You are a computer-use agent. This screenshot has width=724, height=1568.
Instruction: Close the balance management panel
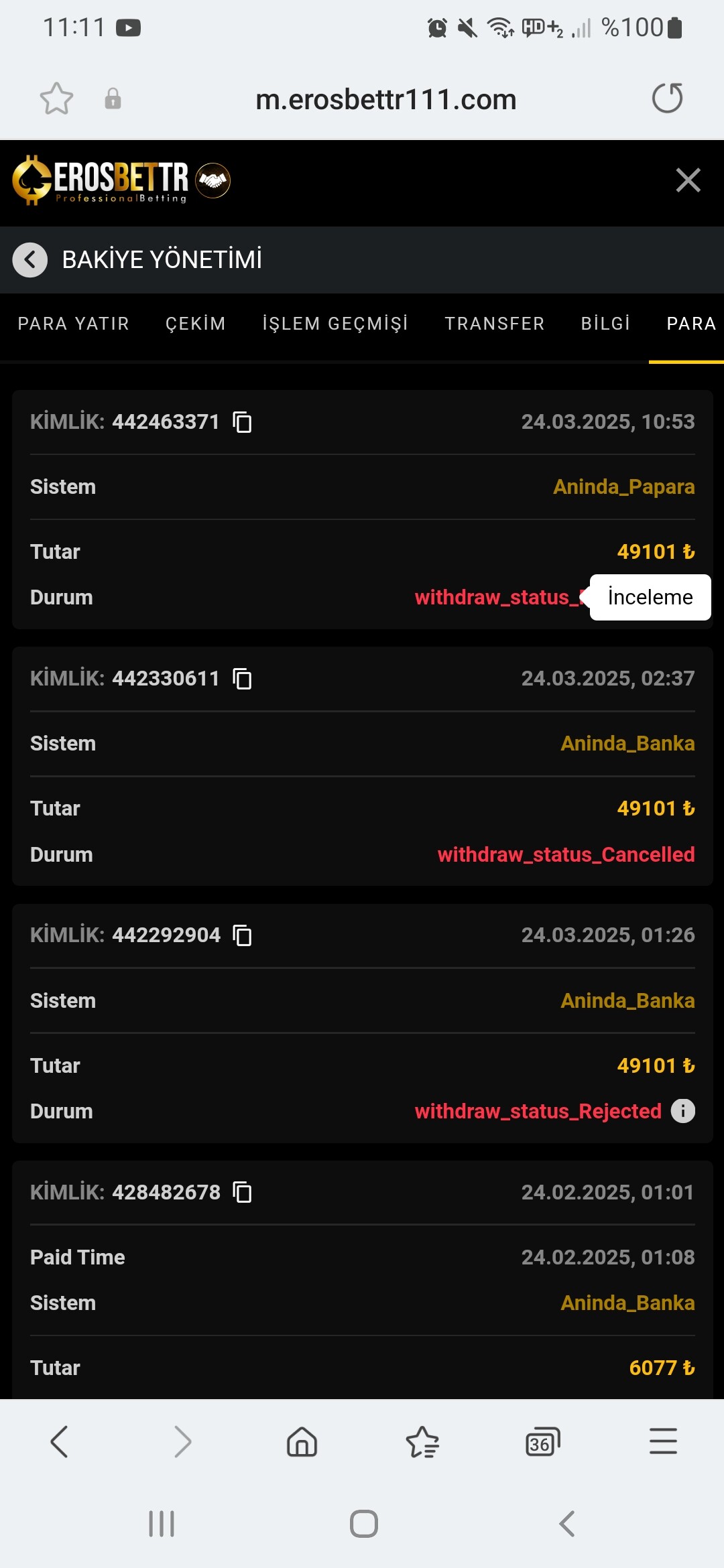(688, 180)
